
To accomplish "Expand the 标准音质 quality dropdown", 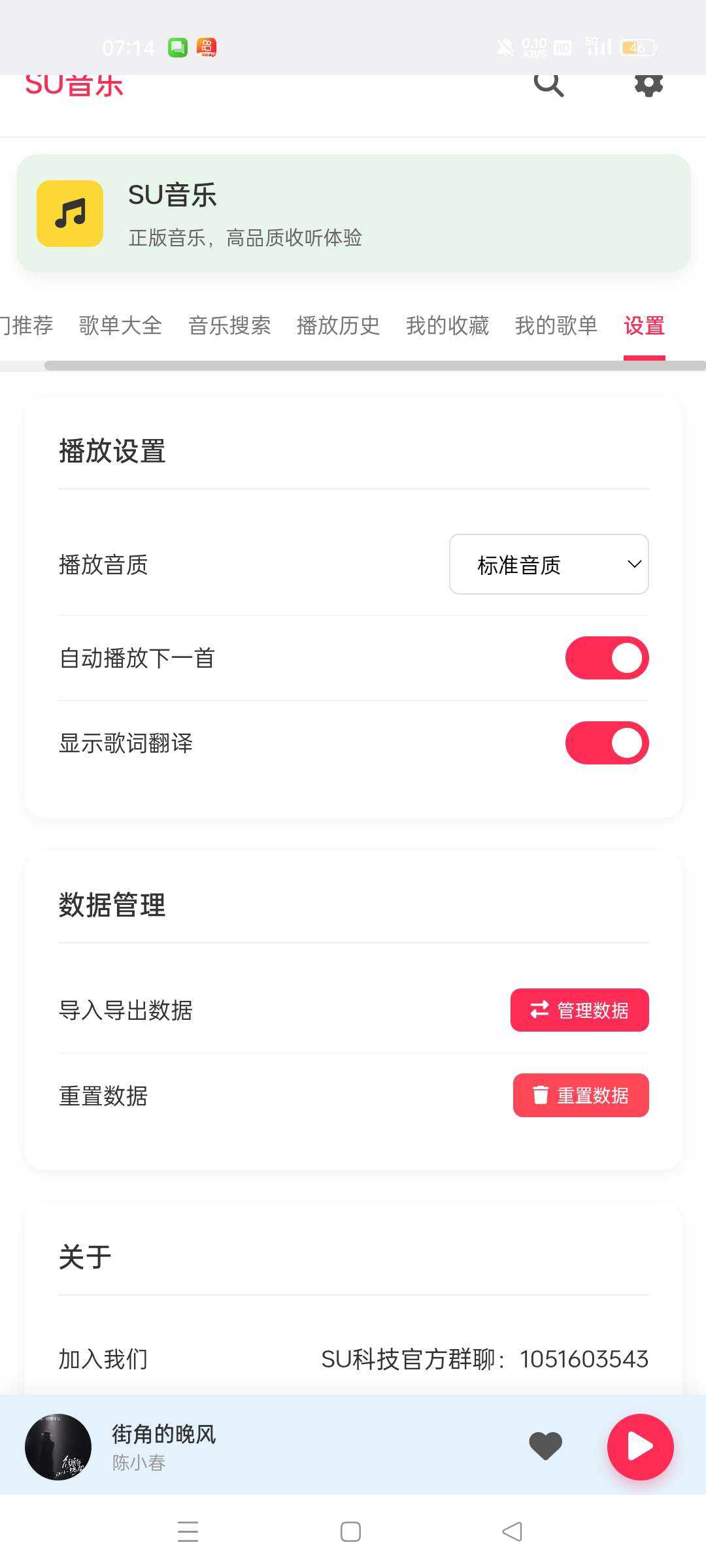I will [x=548, y=564].
